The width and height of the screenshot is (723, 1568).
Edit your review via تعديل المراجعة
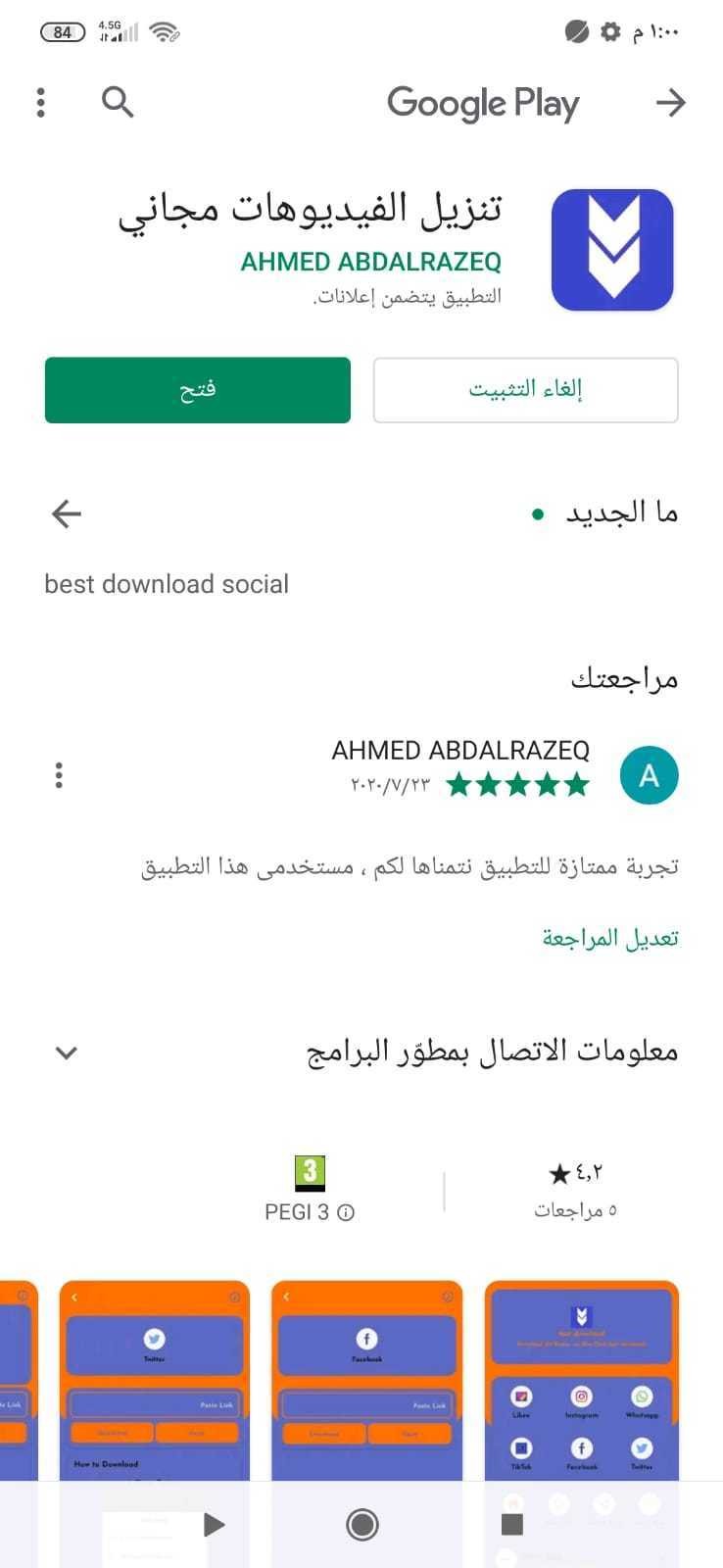609,938
